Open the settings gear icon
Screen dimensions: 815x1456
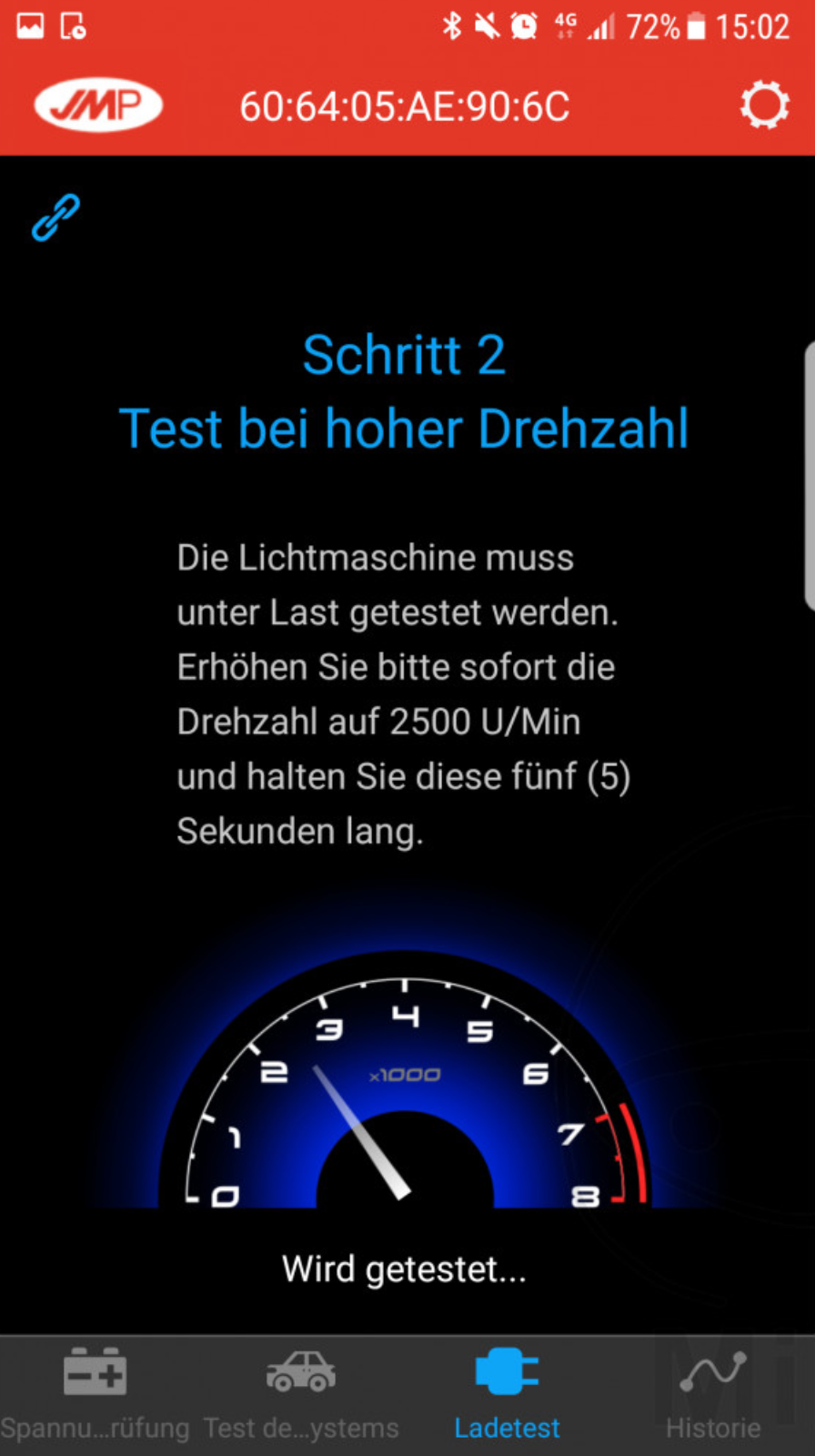pos(764,106)
